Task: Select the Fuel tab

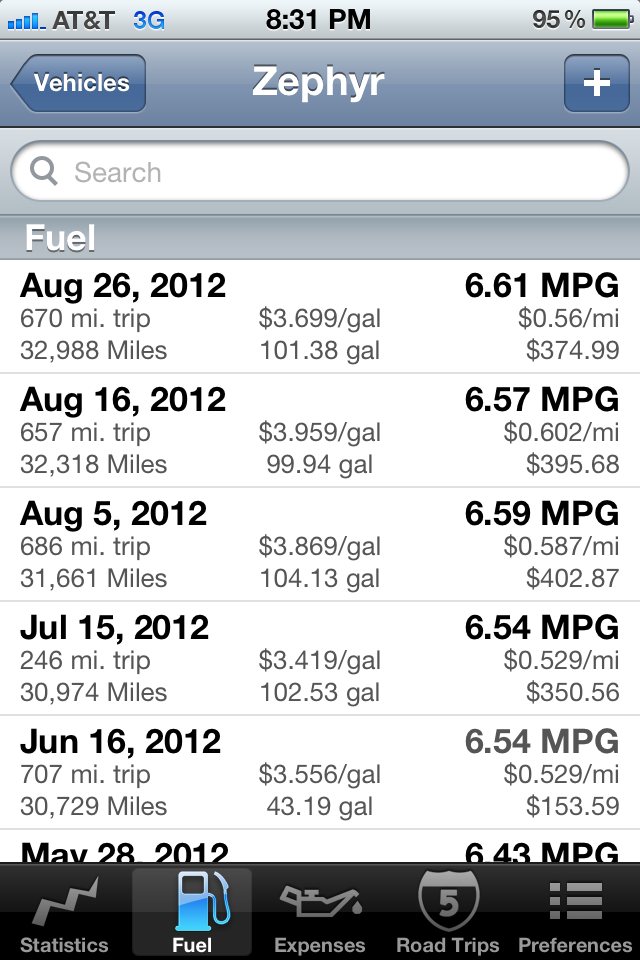Action: pos(192,914)
